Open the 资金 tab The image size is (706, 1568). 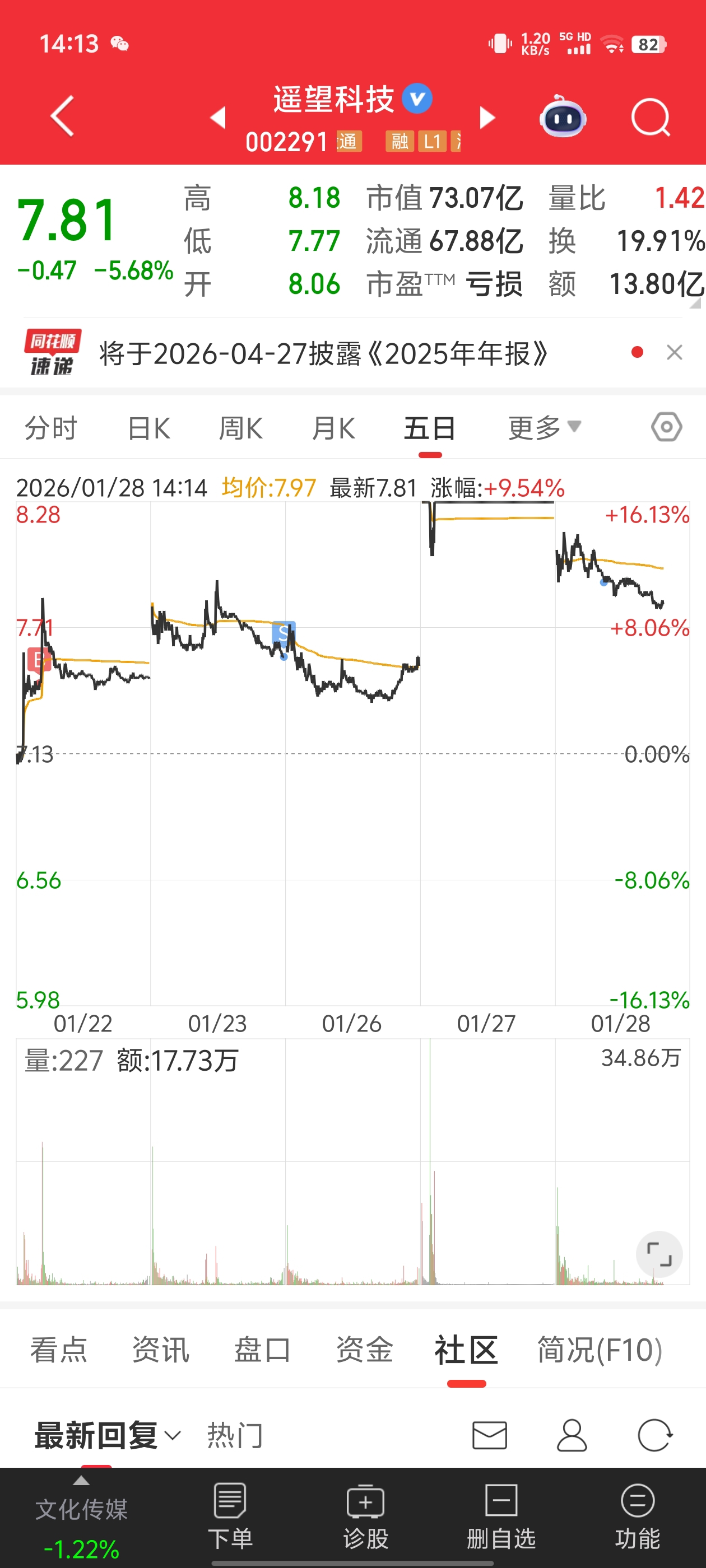(364, 1349)
